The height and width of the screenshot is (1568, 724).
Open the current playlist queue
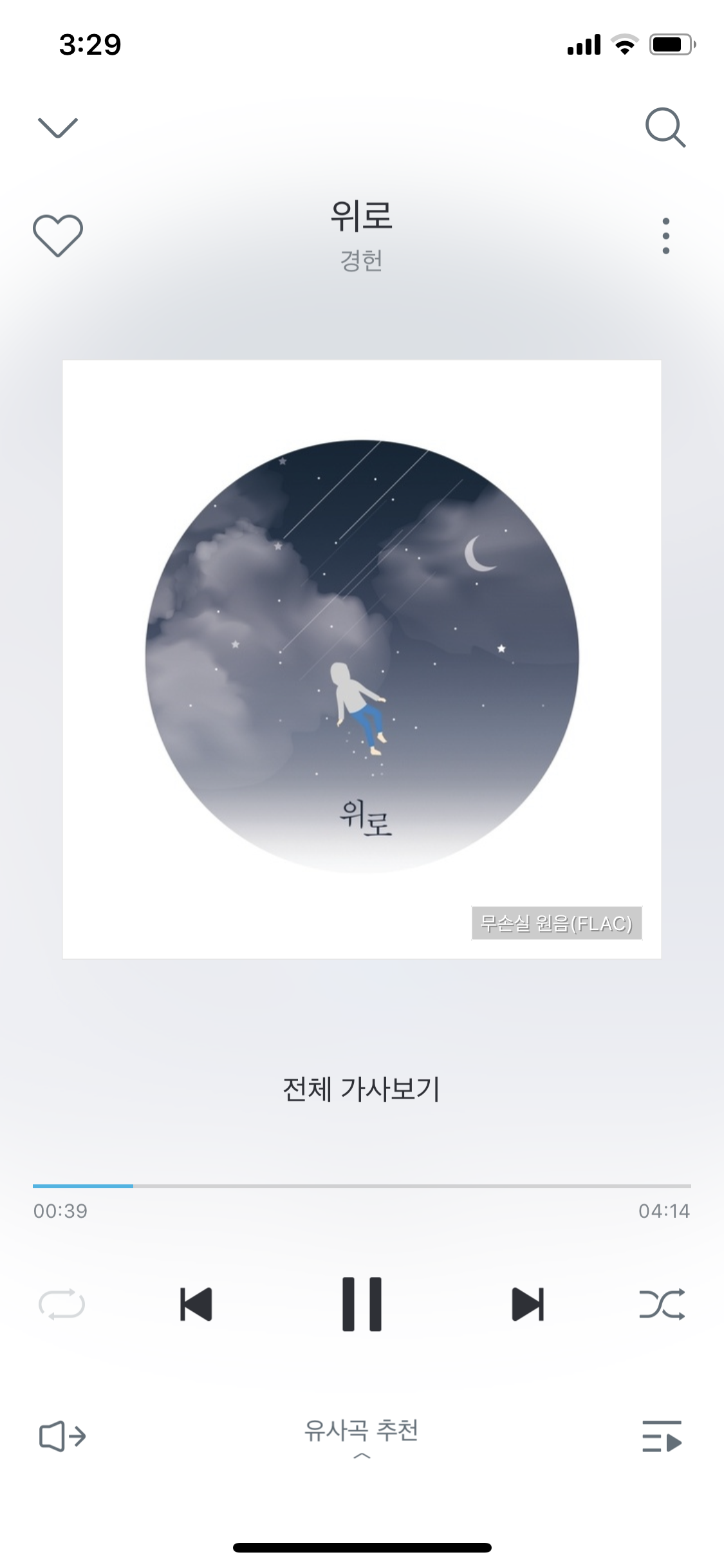pos(662,1436)
